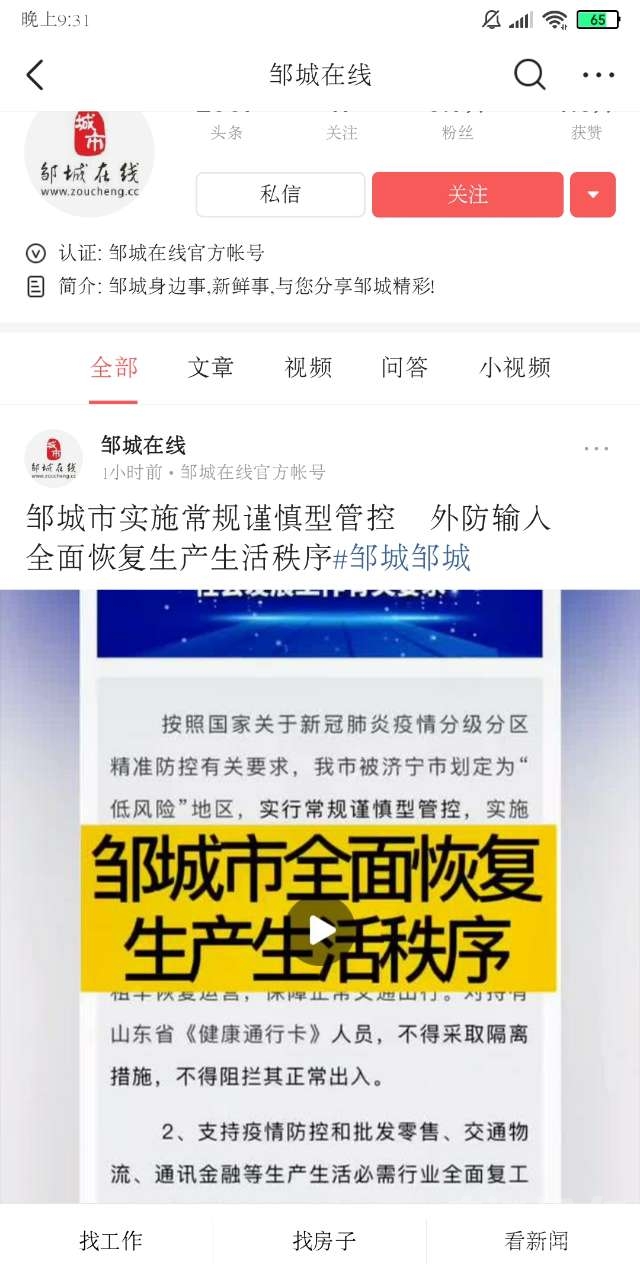Play the 邹城市全面恢复生产生活秩序 video

pos(321,930)
